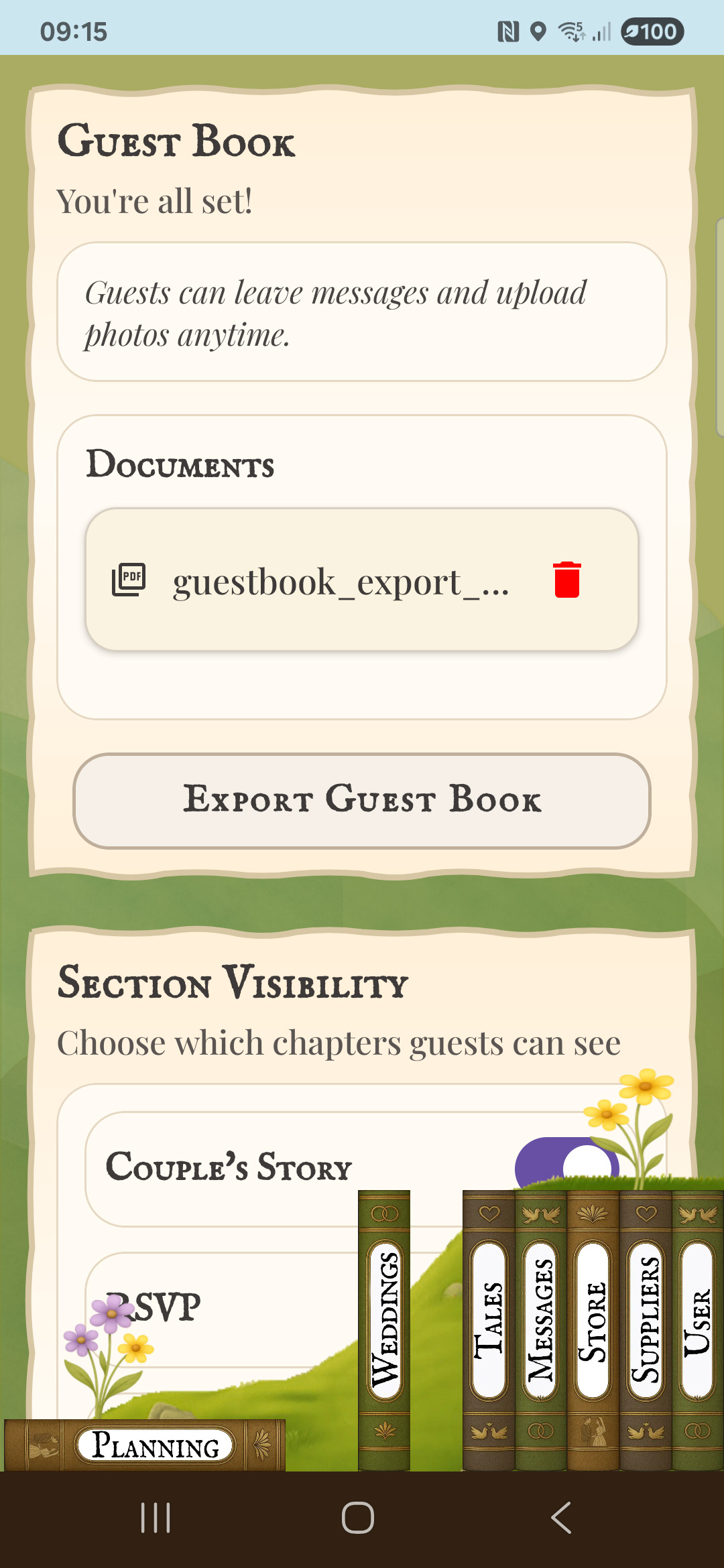Open the Weddings book tab

[x=385, y=1320]
